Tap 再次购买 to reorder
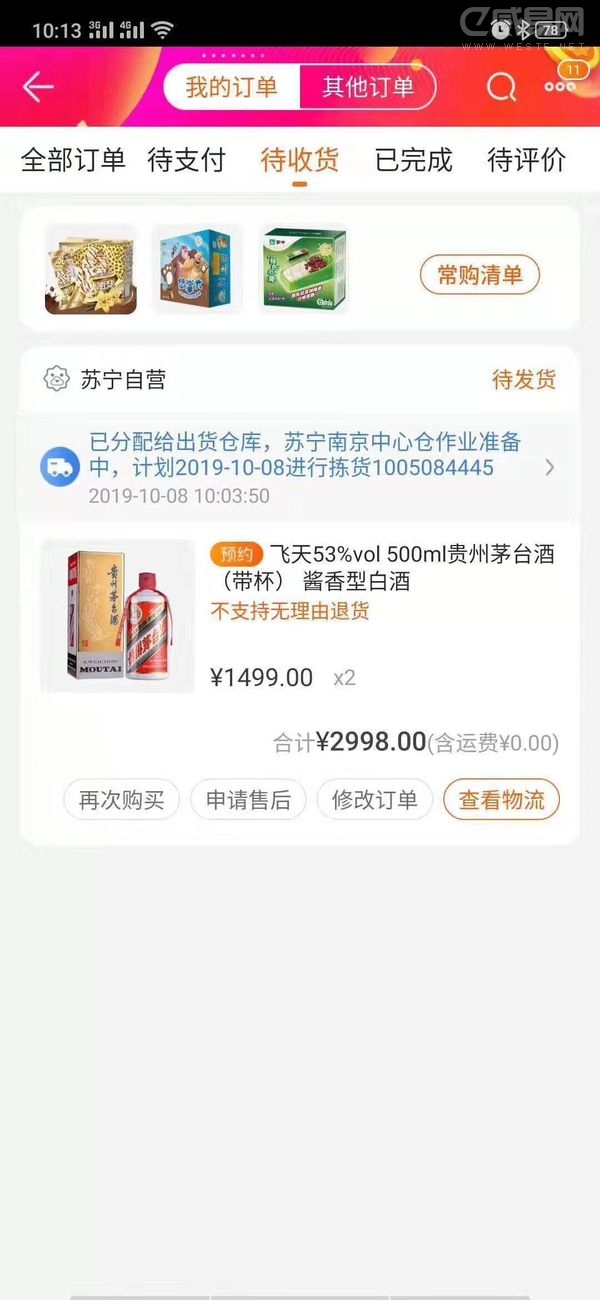 [122, 800]
